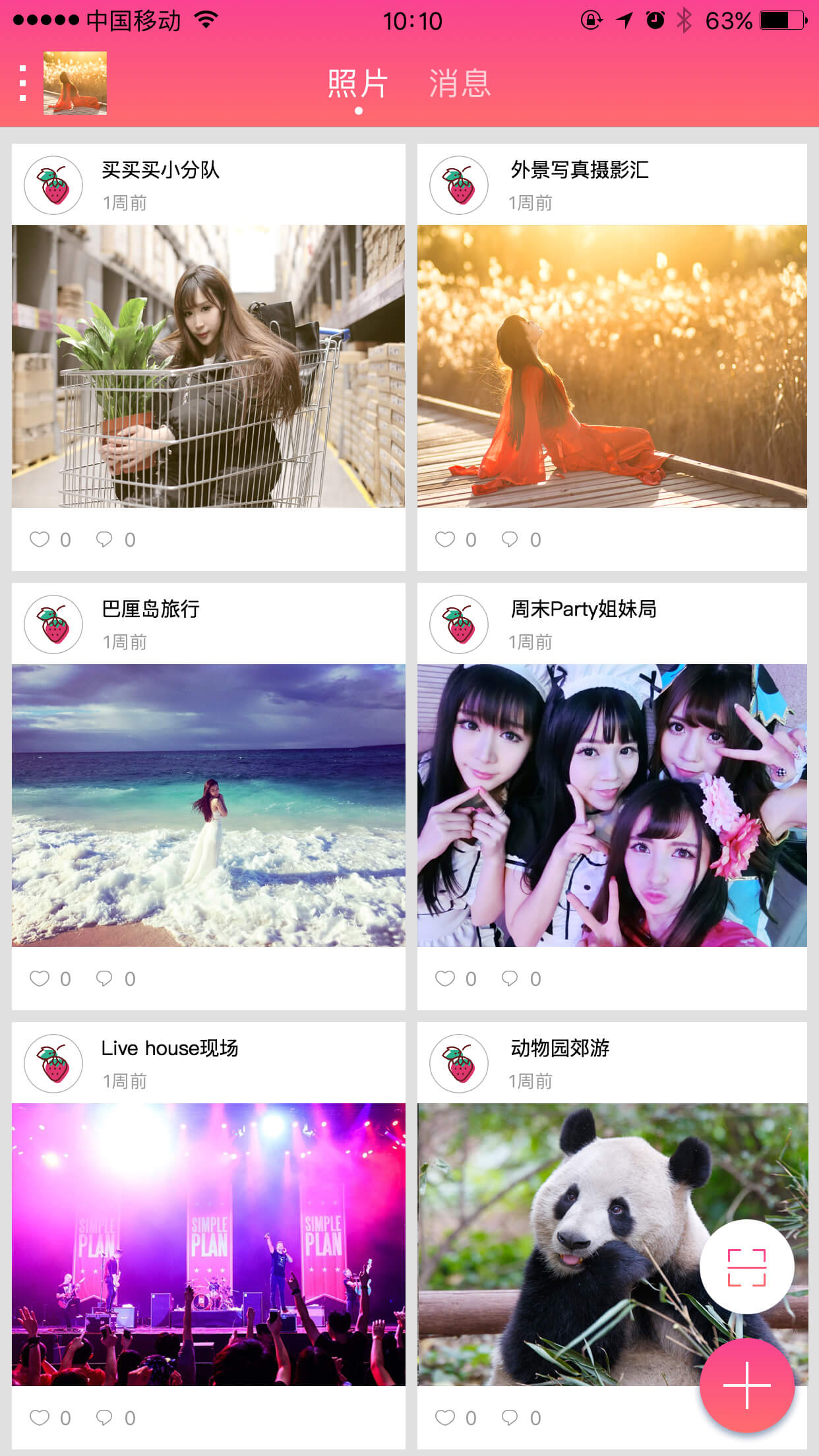Screen dimensions: 819x1456
Task: Comment on the 周末Party姐妹局 post
Action: (x=510, y=979)
